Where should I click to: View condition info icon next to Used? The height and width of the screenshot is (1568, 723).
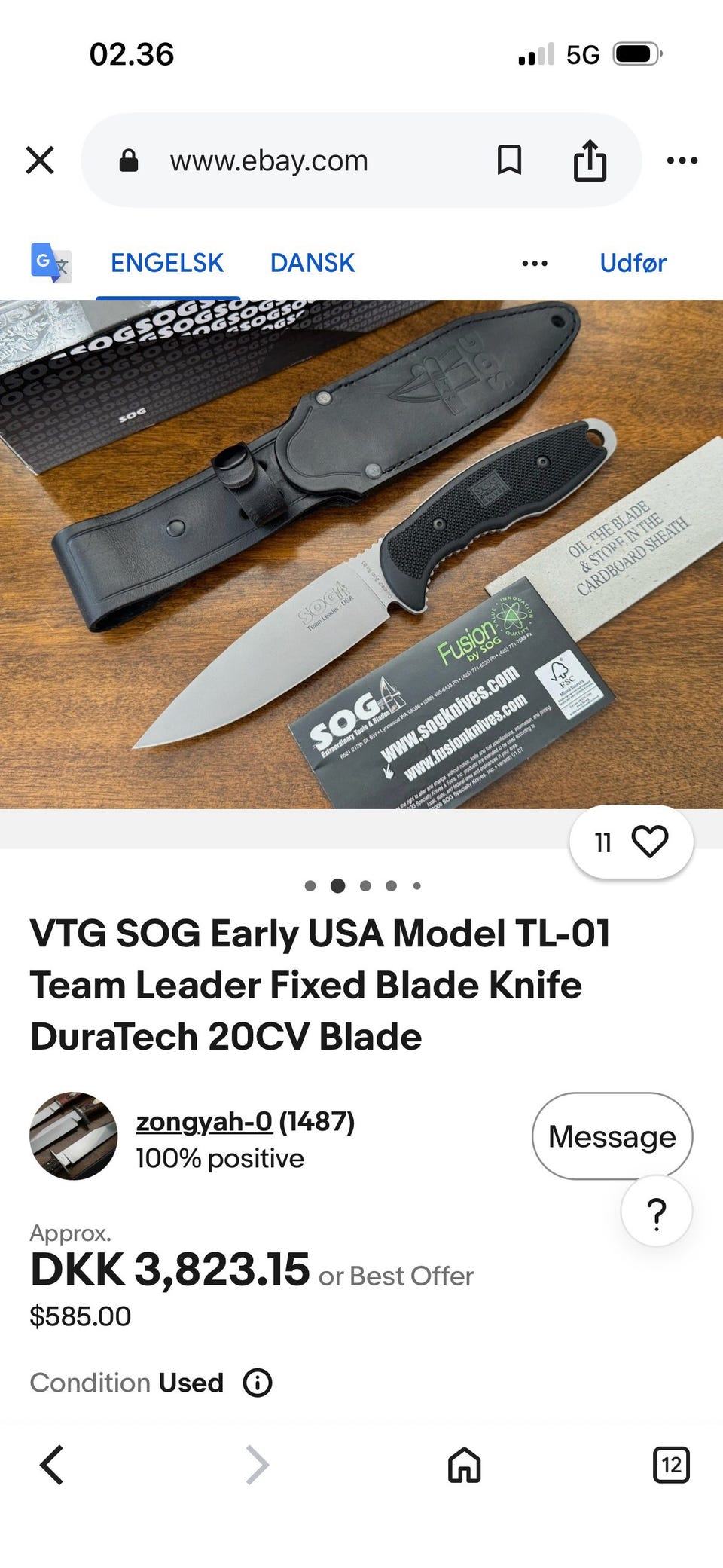pos(258,1383)
